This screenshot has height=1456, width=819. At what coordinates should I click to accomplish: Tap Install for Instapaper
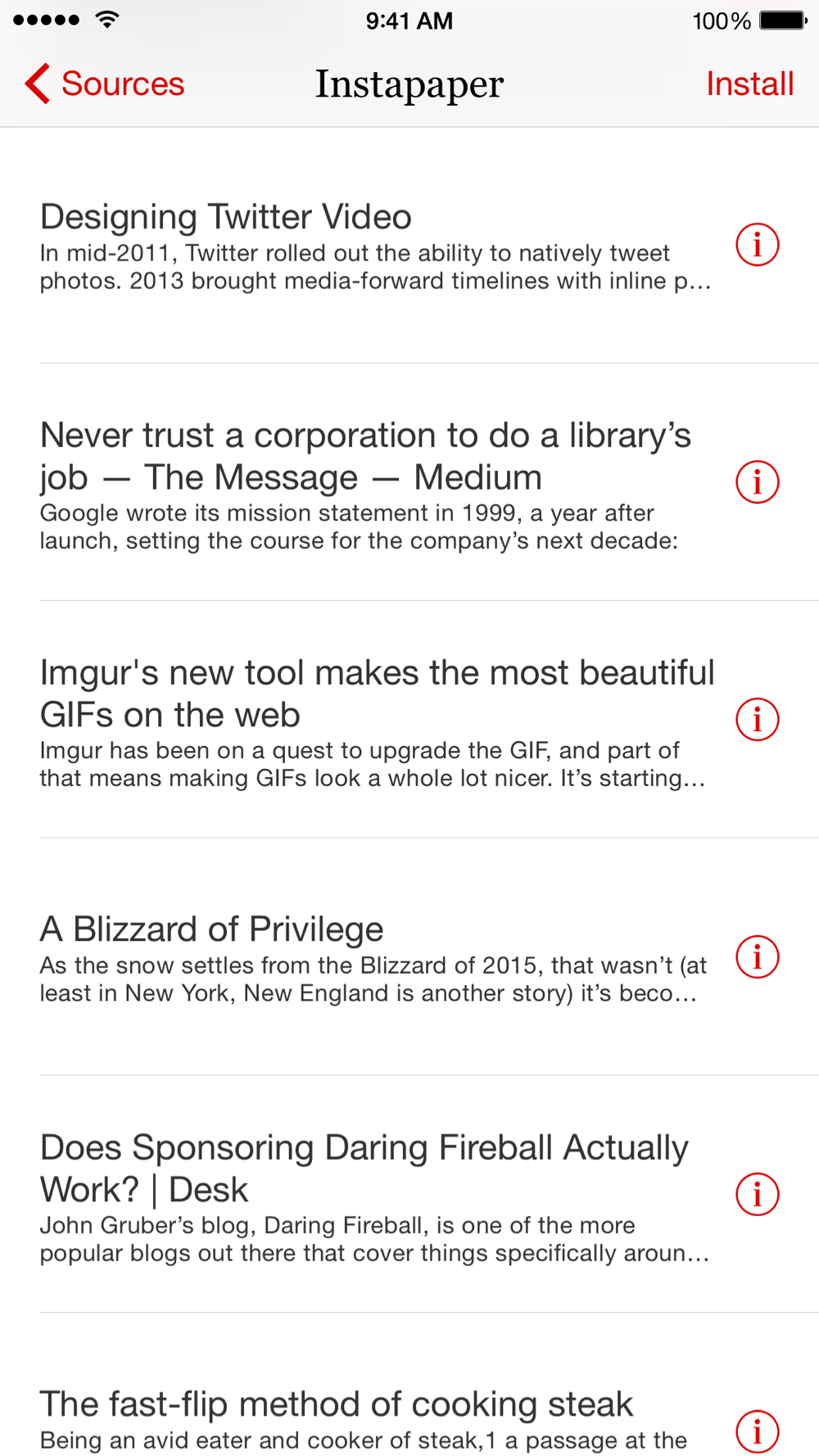pos(749,84)
